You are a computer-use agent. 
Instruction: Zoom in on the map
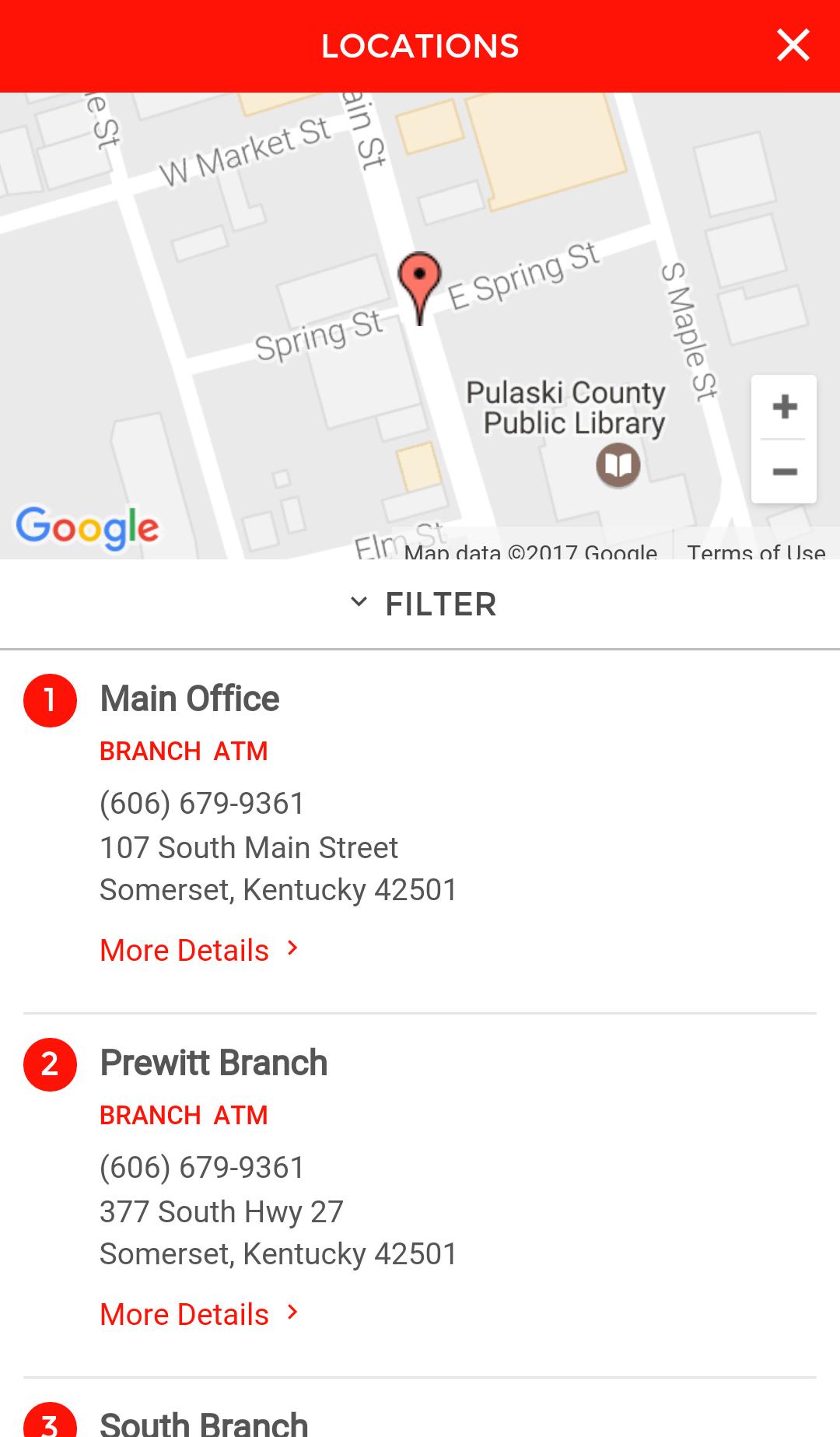coord(784,407)
